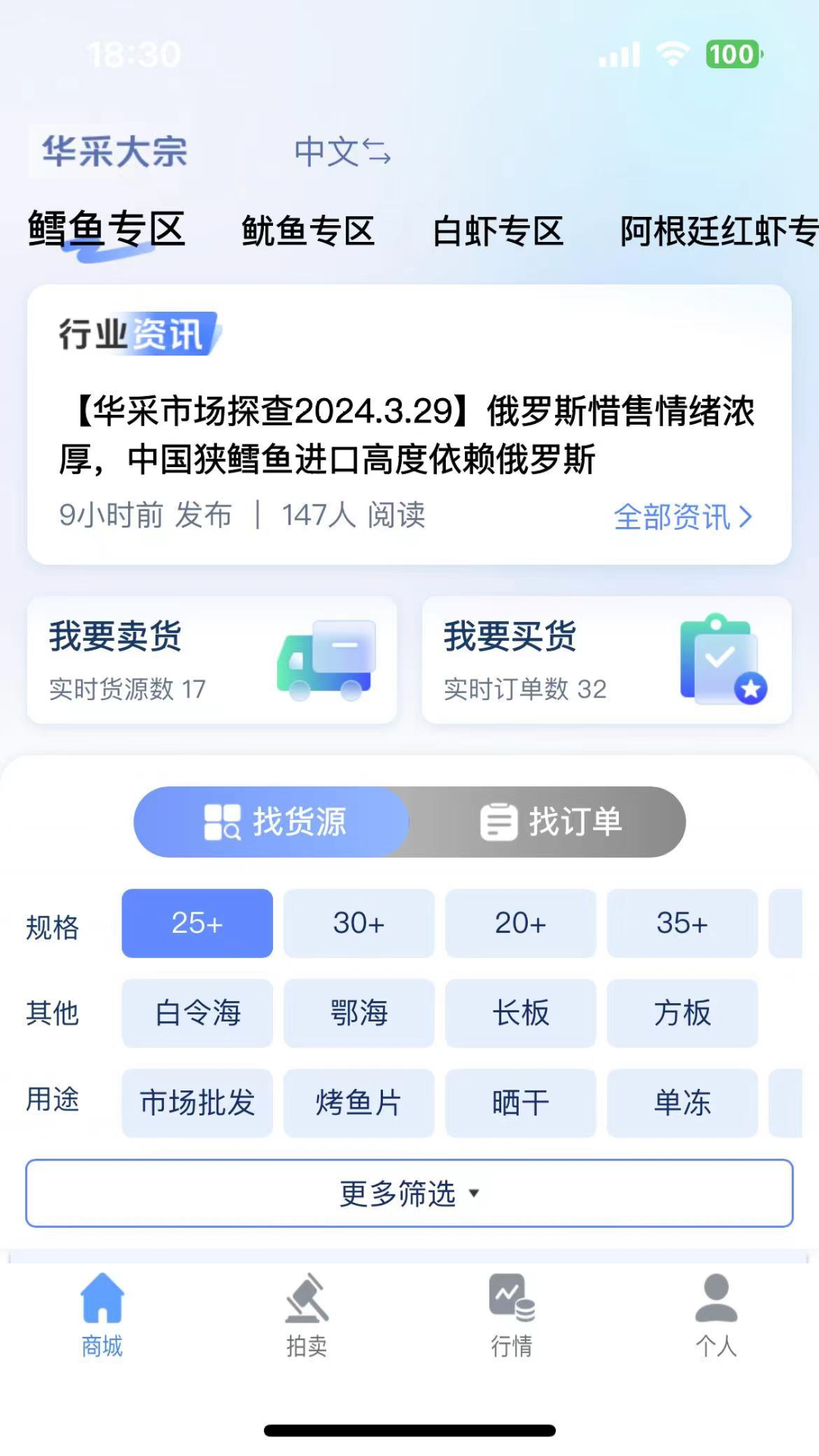Toggle the 白令海 filter chip

(x=196, y=1013)
